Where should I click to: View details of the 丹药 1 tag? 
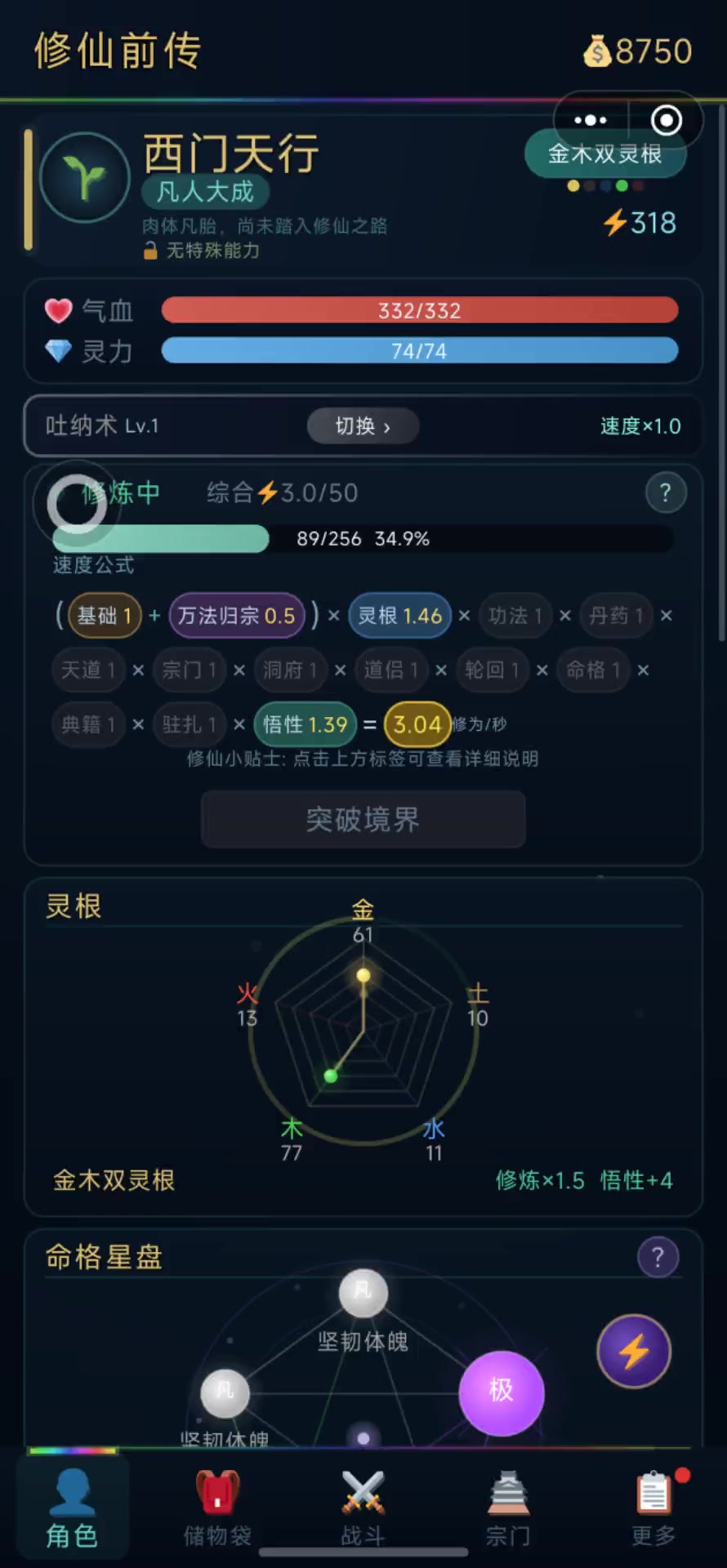616,615
